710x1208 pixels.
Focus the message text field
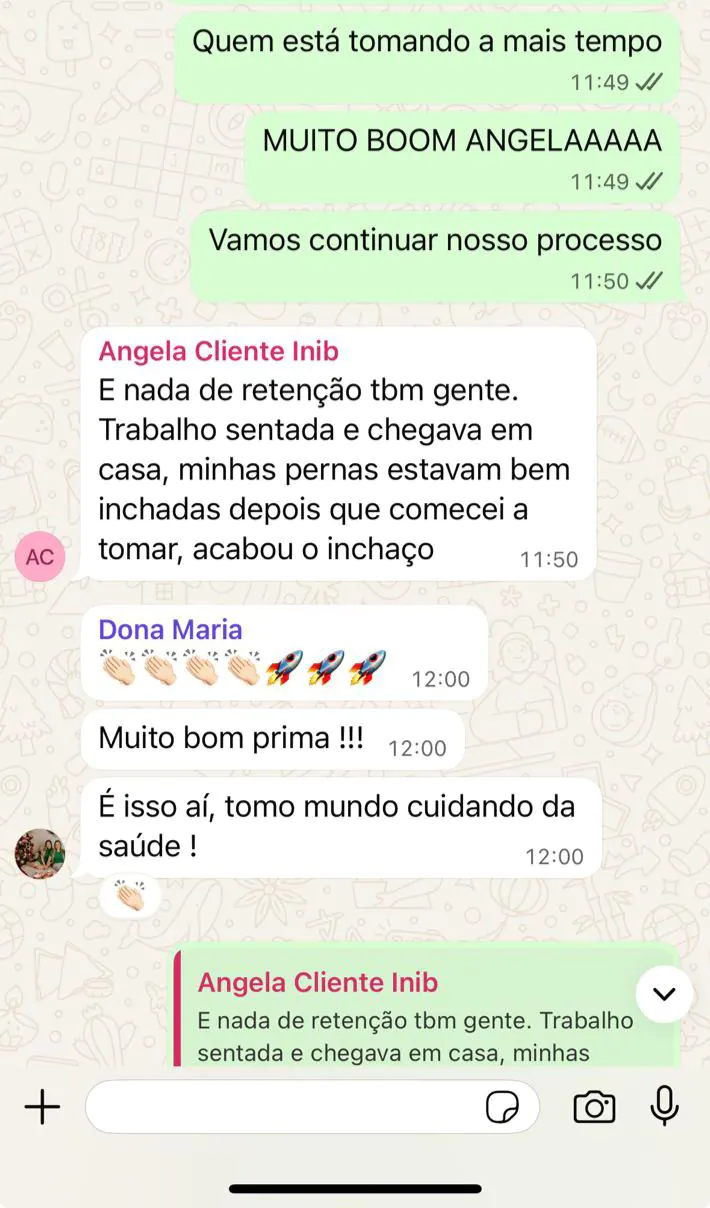(280, 1107)
